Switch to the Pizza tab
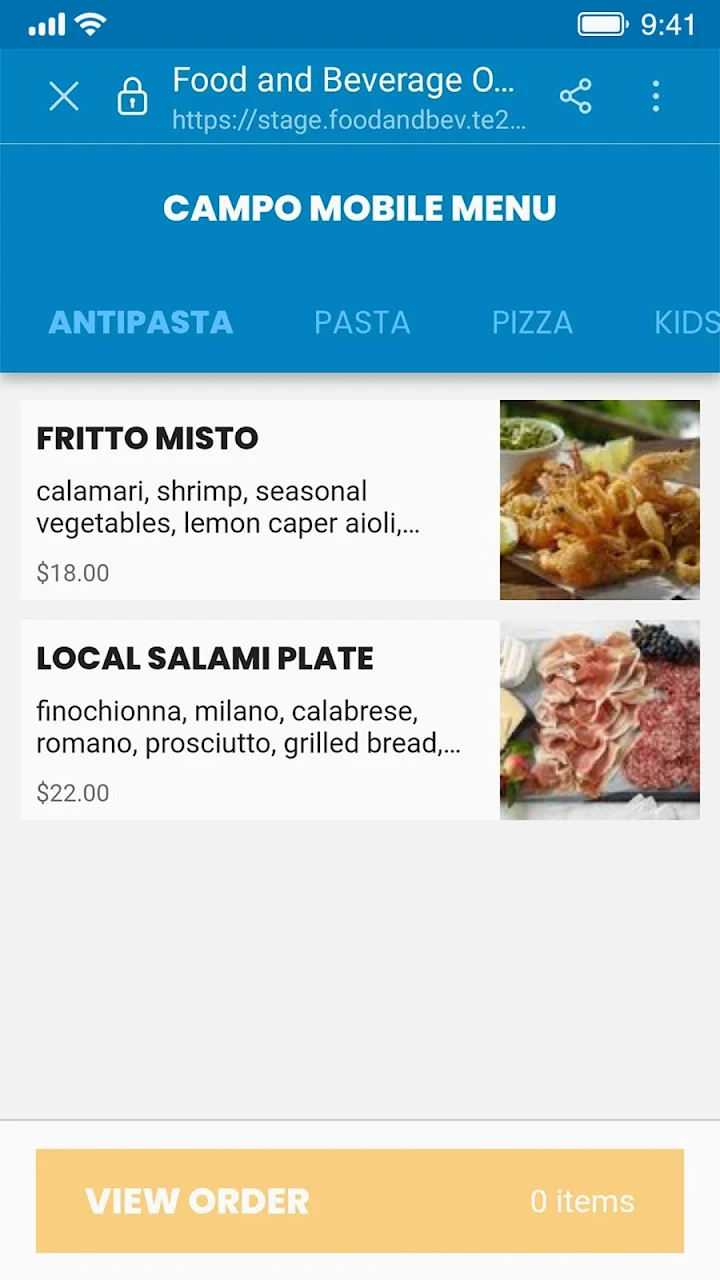The height and width of the screenshot is (1280, 720). [x=532, y=322]
